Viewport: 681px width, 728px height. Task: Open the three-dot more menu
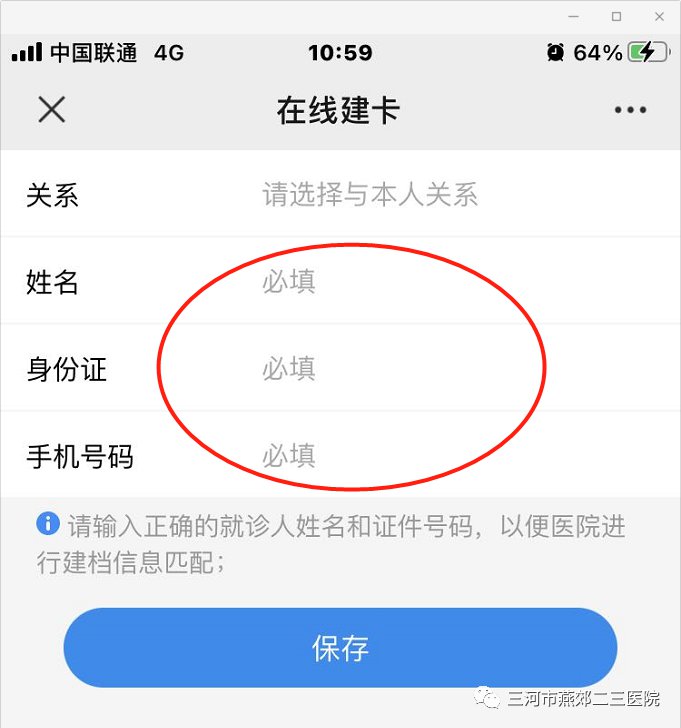(630, 110)
